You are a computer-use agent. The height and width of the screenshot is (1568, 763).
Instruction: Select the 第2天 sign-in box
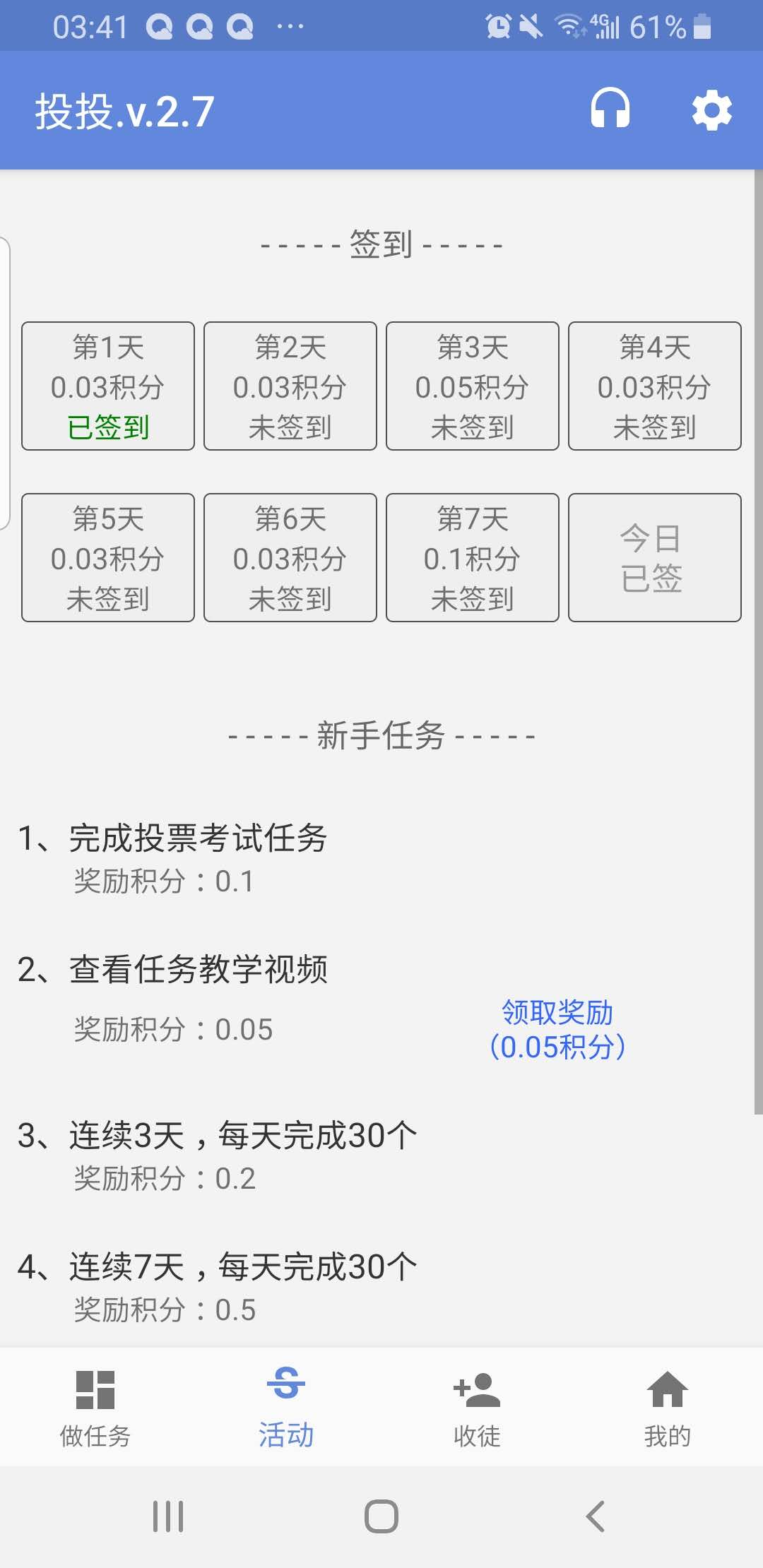point(290,386)
